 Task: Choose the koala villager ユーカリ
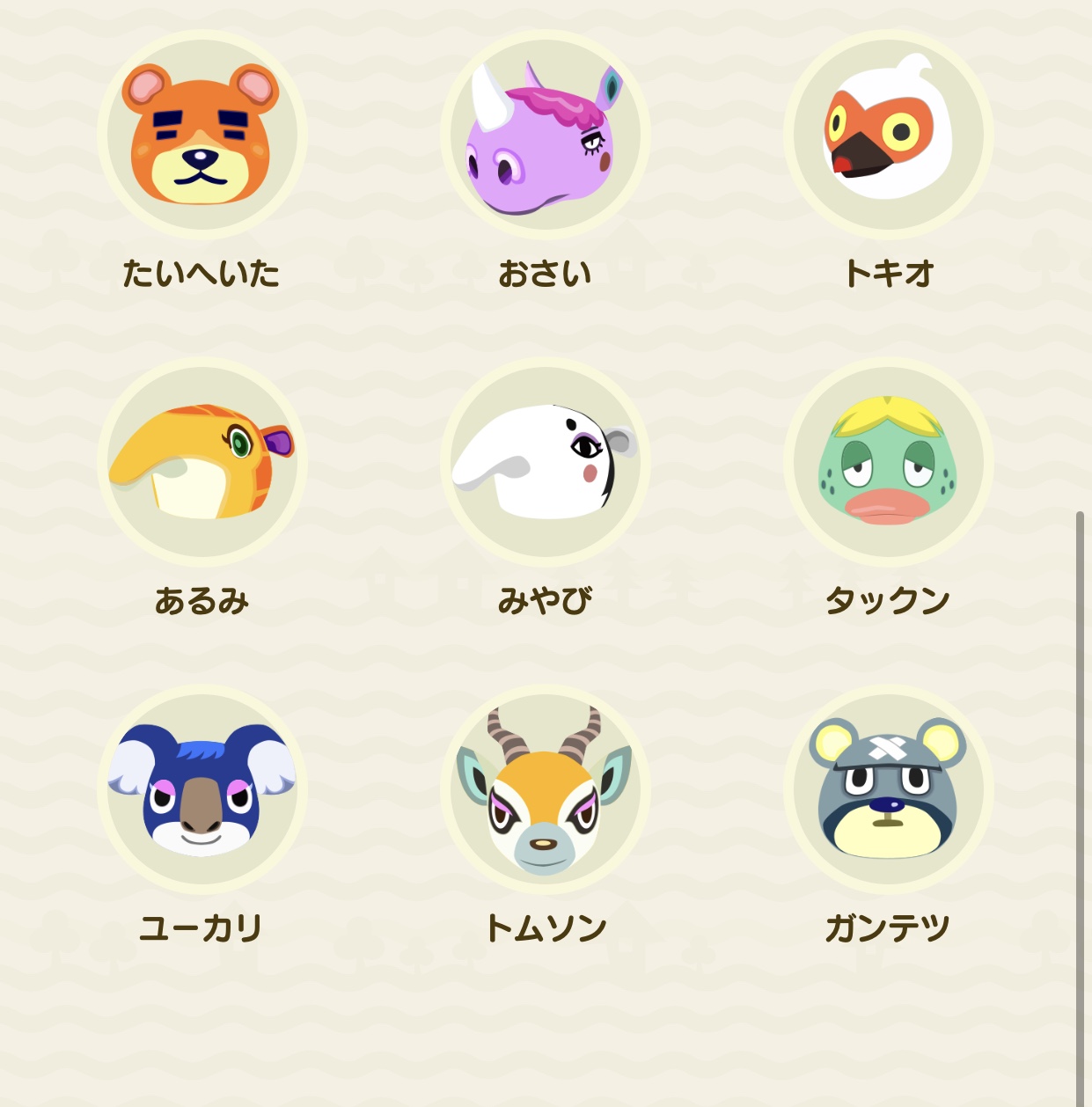click(202, 789)
